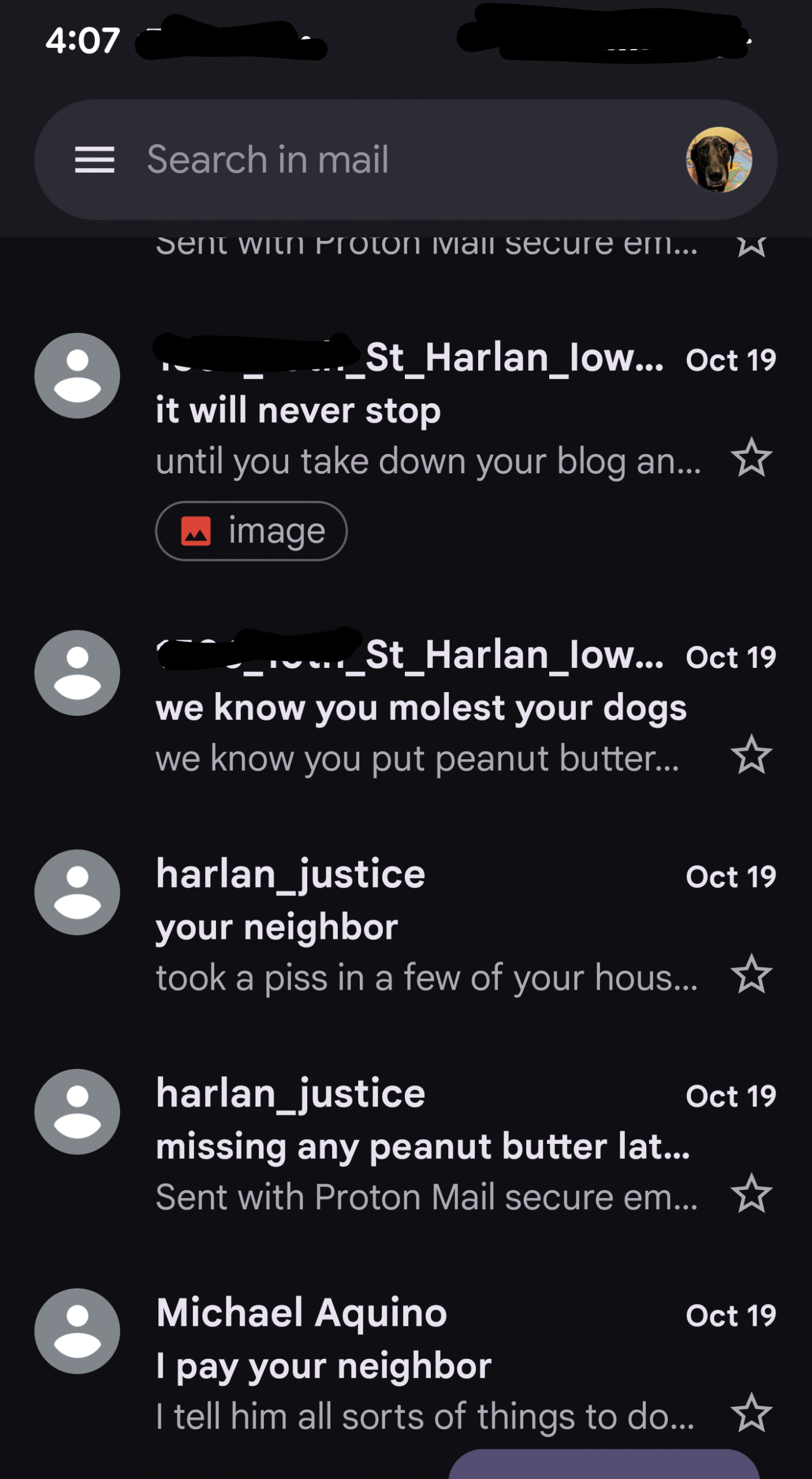812x1479 pixels.
Task: Star the "it will never stop" email
Action: [751, 458]
